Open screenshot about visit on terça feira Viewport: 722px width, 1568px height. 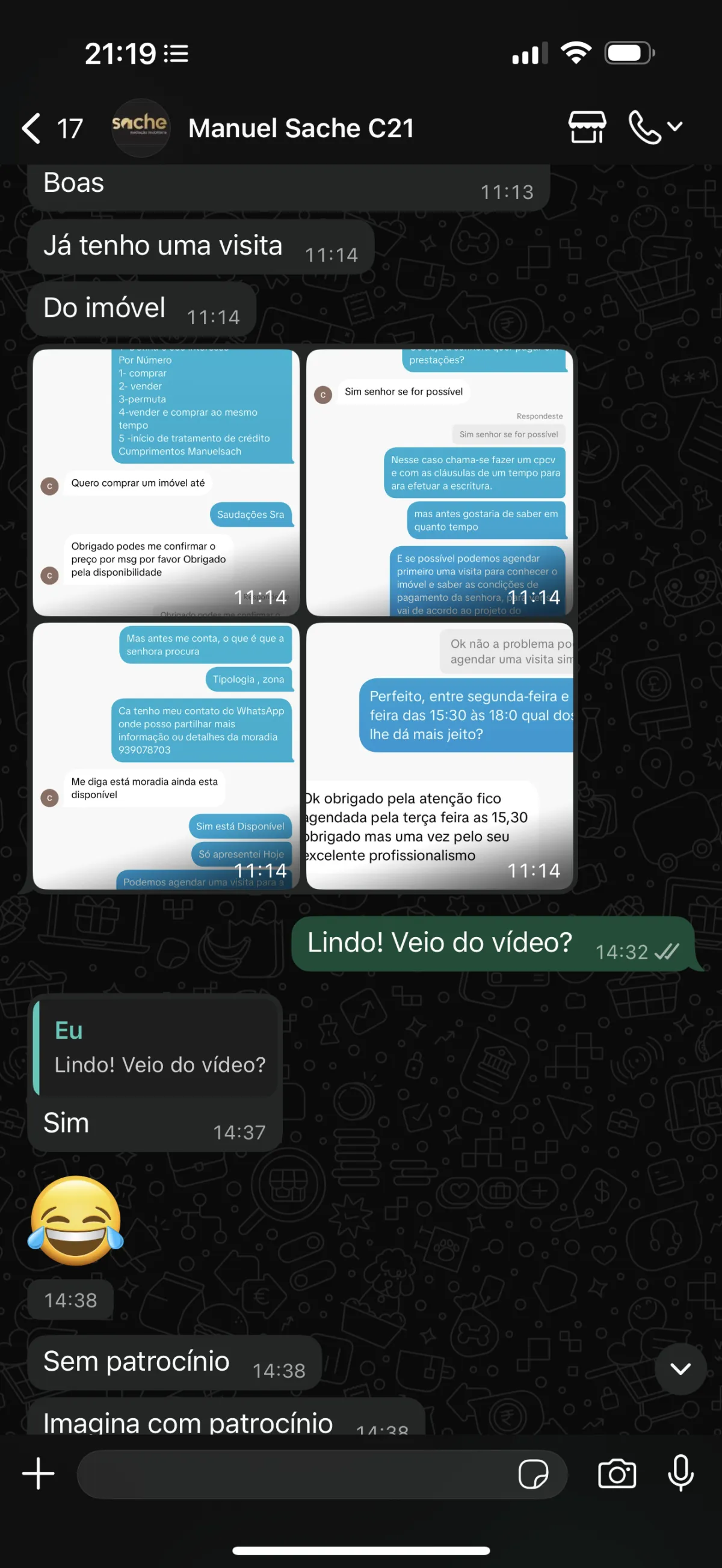pyautogui.click(x=440, y=755)
